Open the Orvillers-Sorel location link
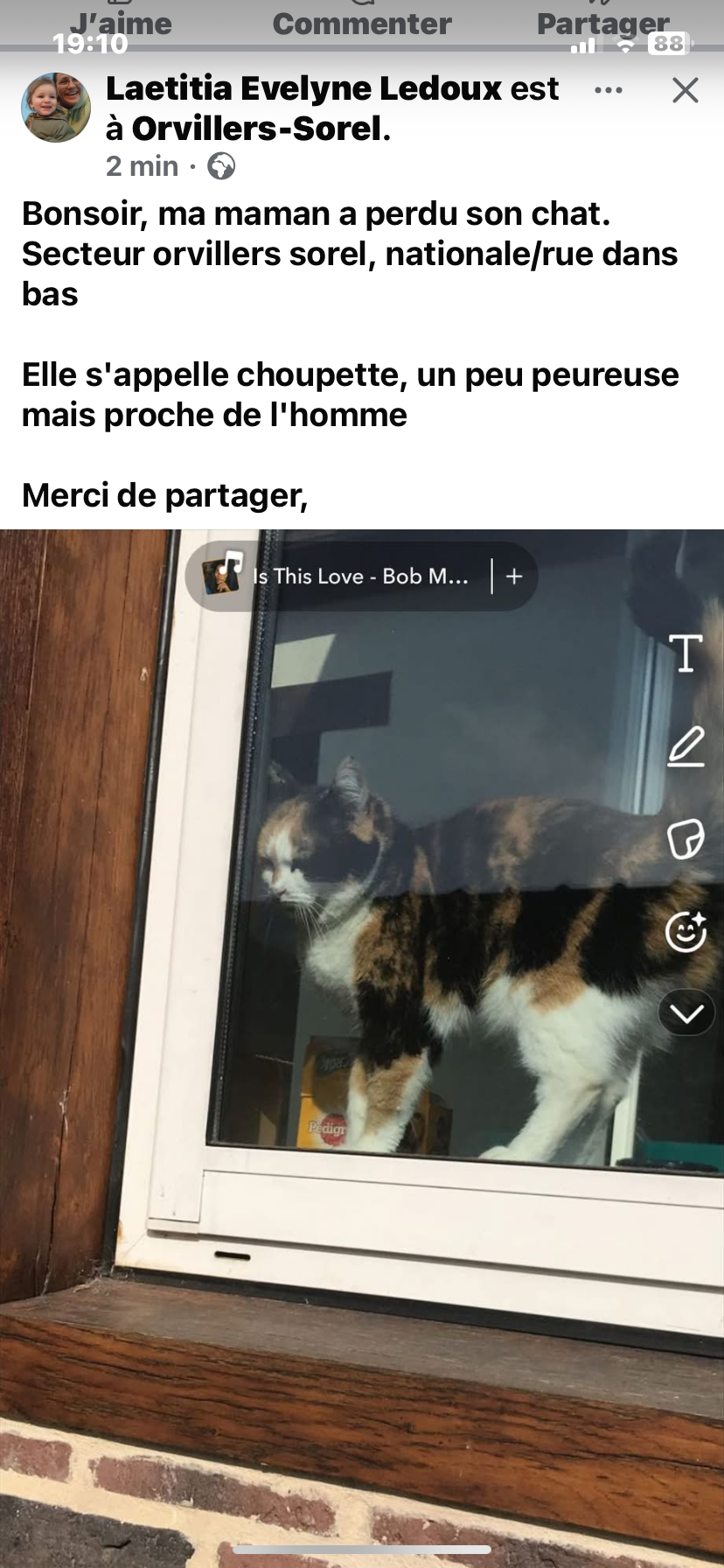The height and width of the screenshot is (1568, 724). (257, 129)
